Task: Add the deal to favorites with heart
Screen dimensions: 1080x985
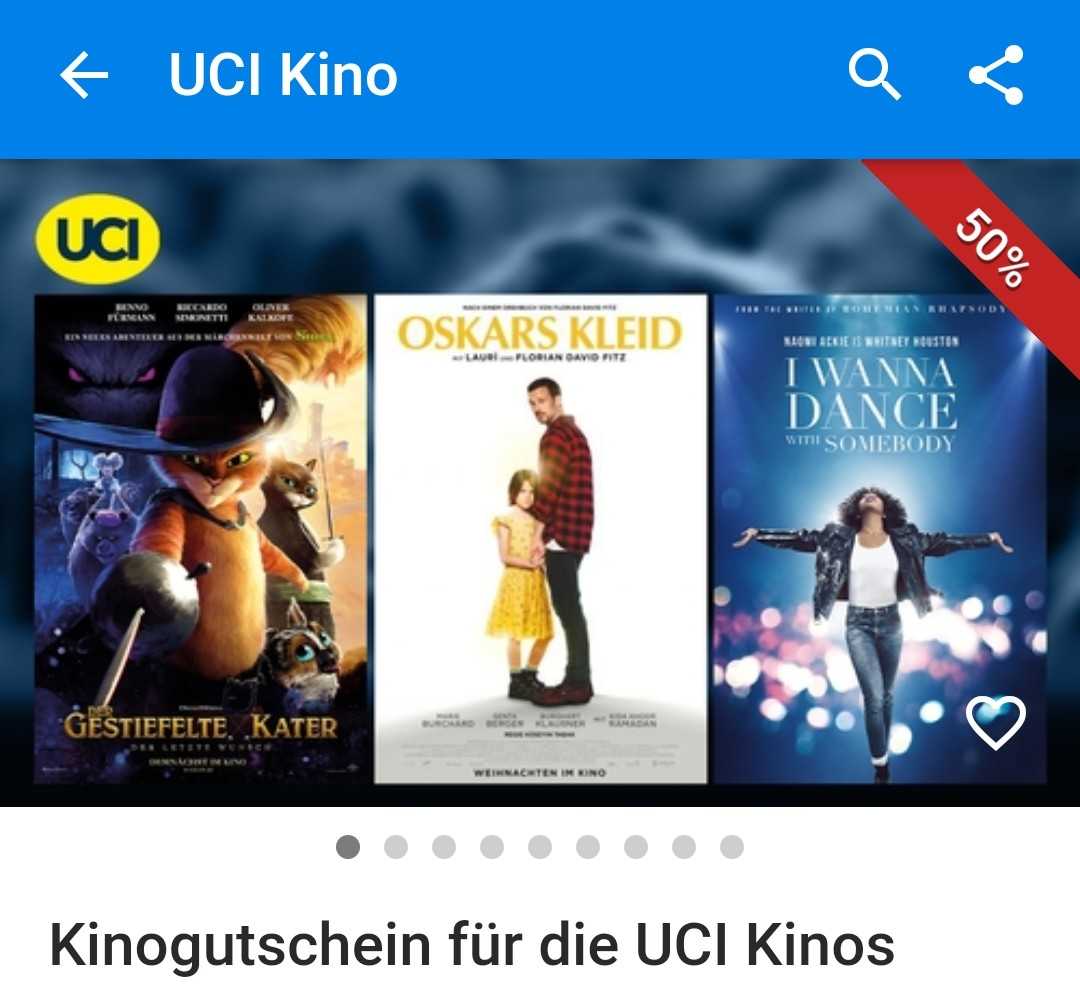Action: pyautogui.click(x=996, y=722)
